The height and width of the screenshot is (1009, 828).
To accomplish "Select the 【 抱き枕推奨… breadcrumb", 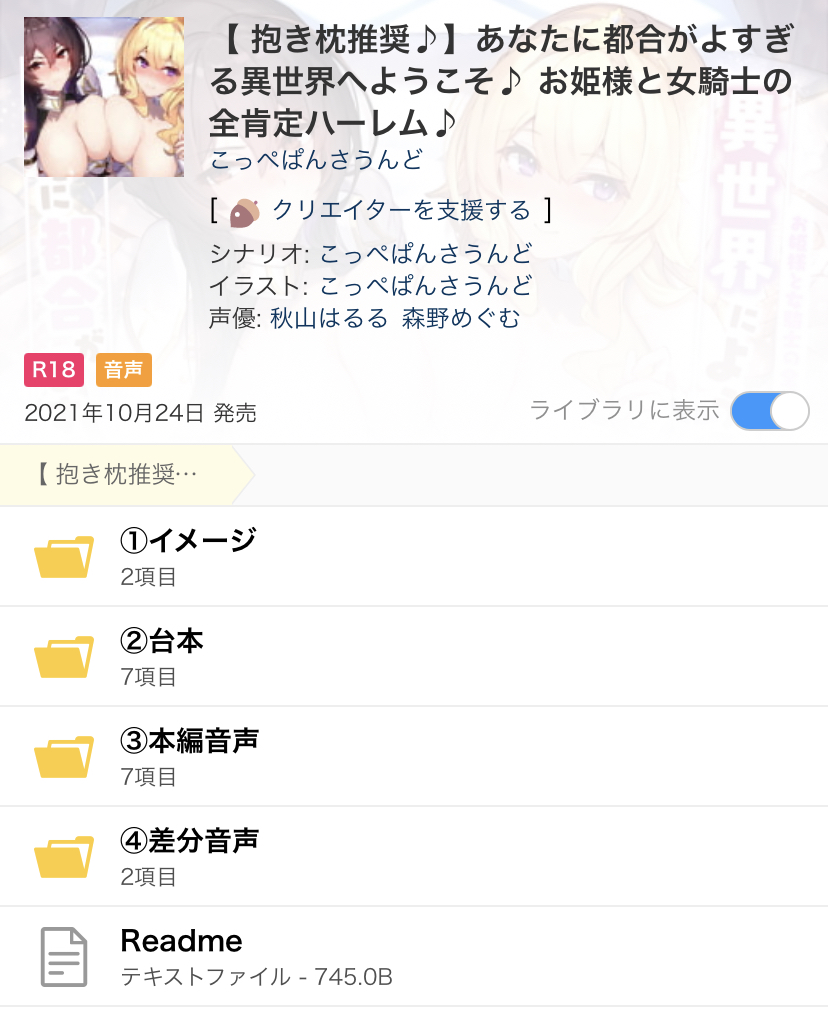I will (118, 474).
